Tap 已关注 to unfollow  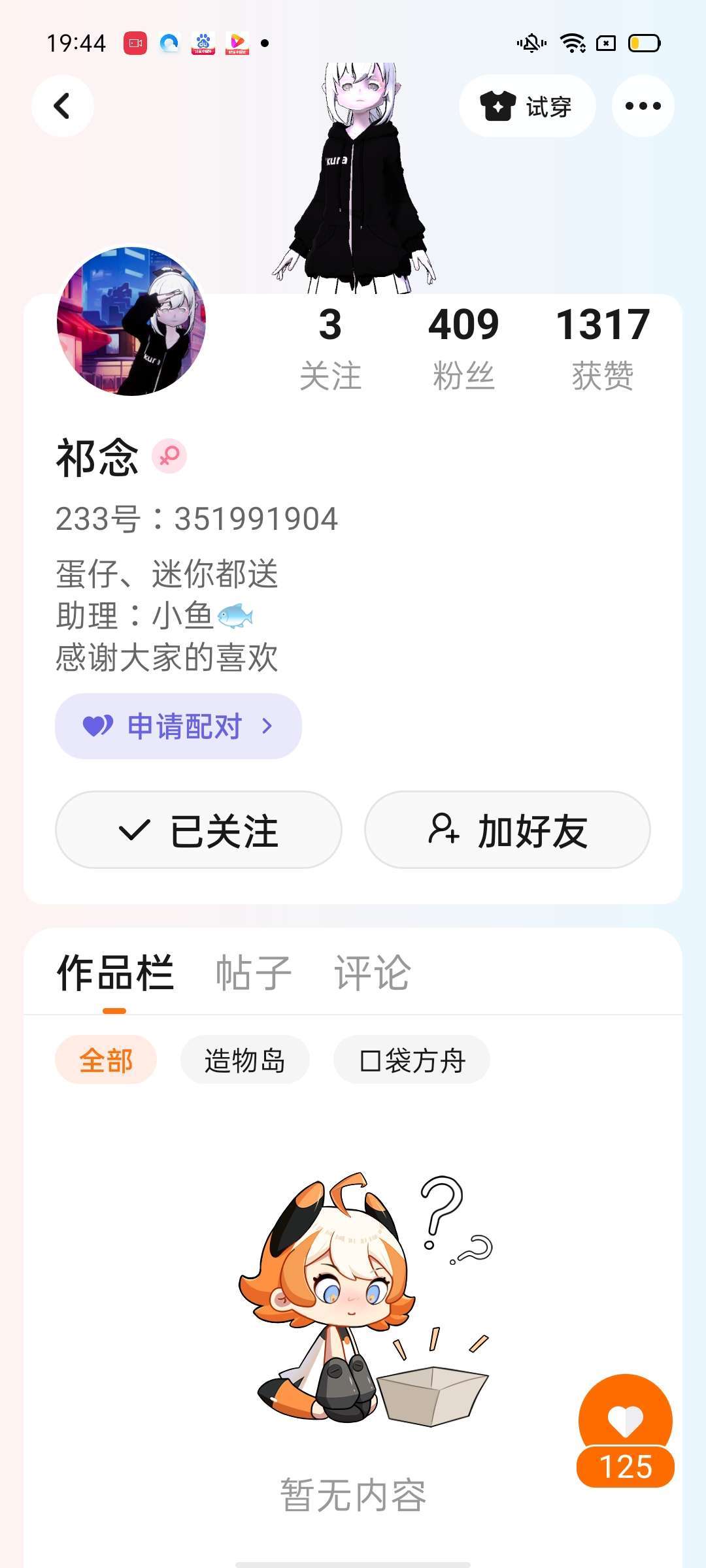[x=199, y=830]
